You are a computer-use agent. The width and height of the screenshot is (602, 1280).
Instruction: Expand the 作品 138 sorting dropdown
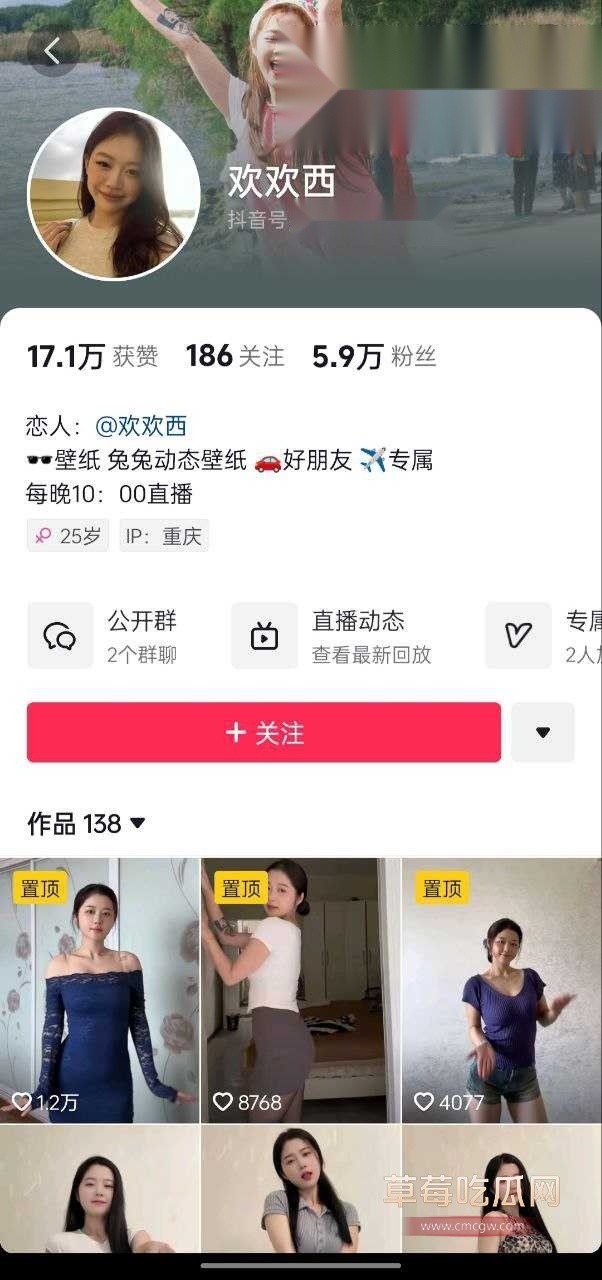pos(87,824)
